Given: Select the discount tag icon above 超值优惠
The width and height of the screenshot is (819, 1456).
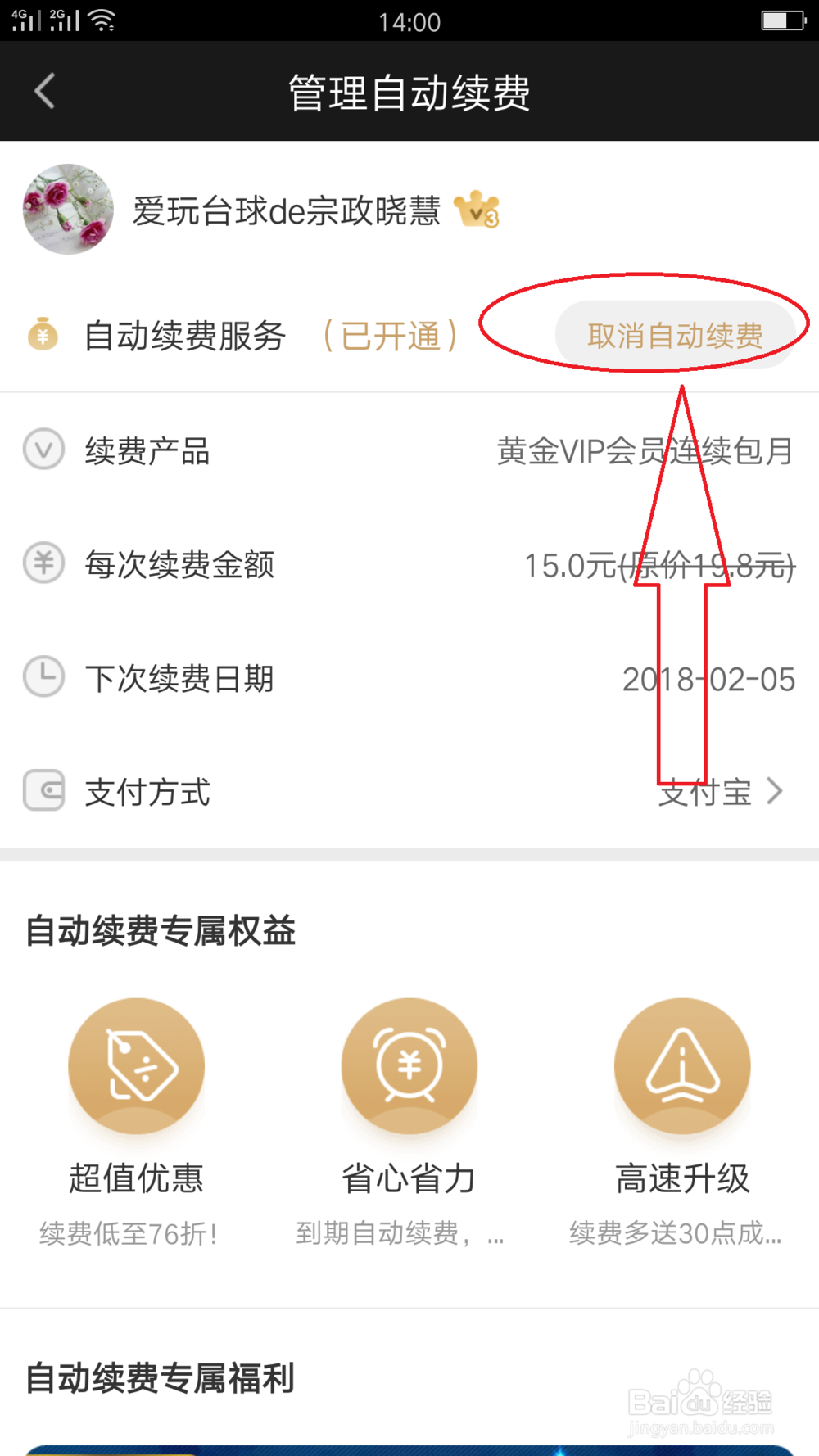Looking at the screenshot, I should (x=136, y=1065).
